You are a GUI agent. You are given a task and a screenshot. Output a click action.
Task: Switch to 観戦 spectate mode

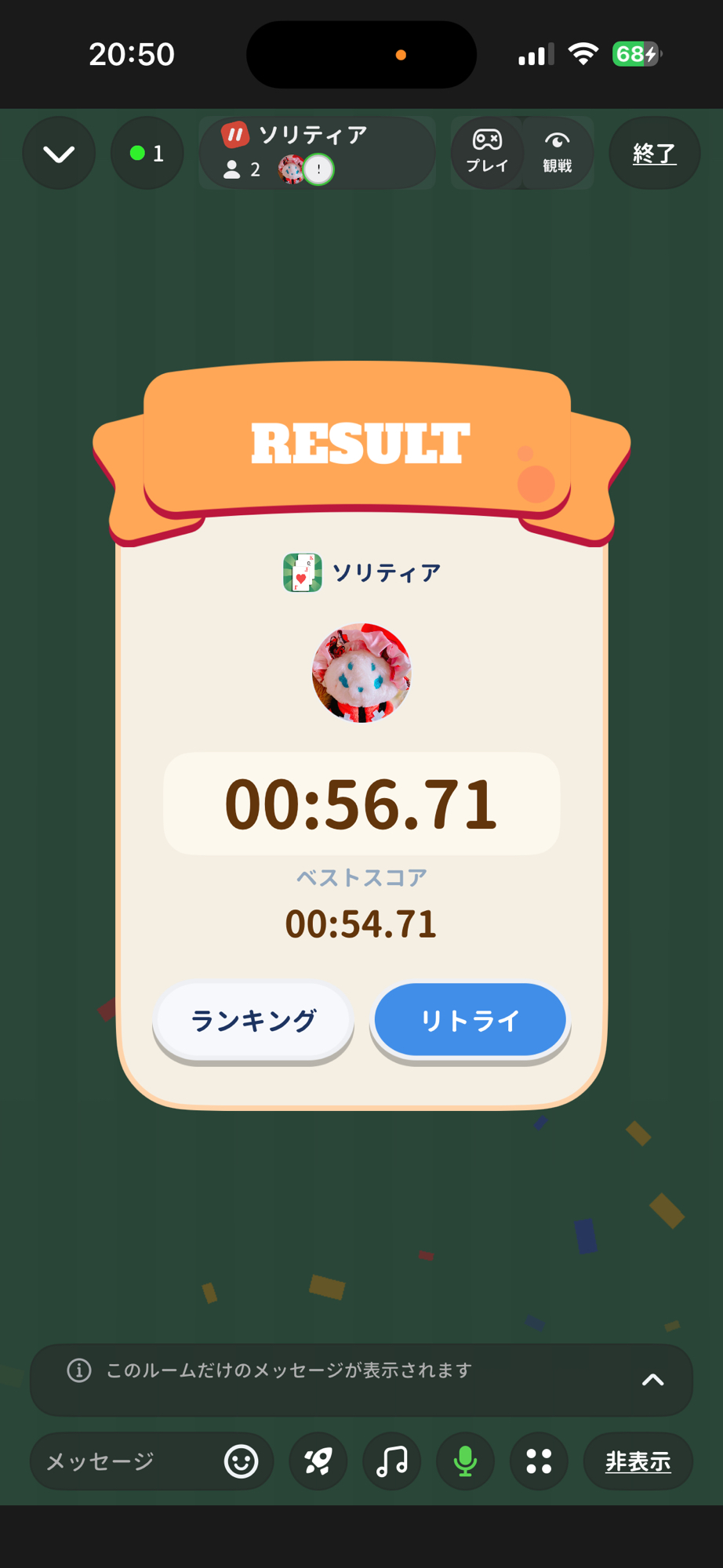pos(558,153)
